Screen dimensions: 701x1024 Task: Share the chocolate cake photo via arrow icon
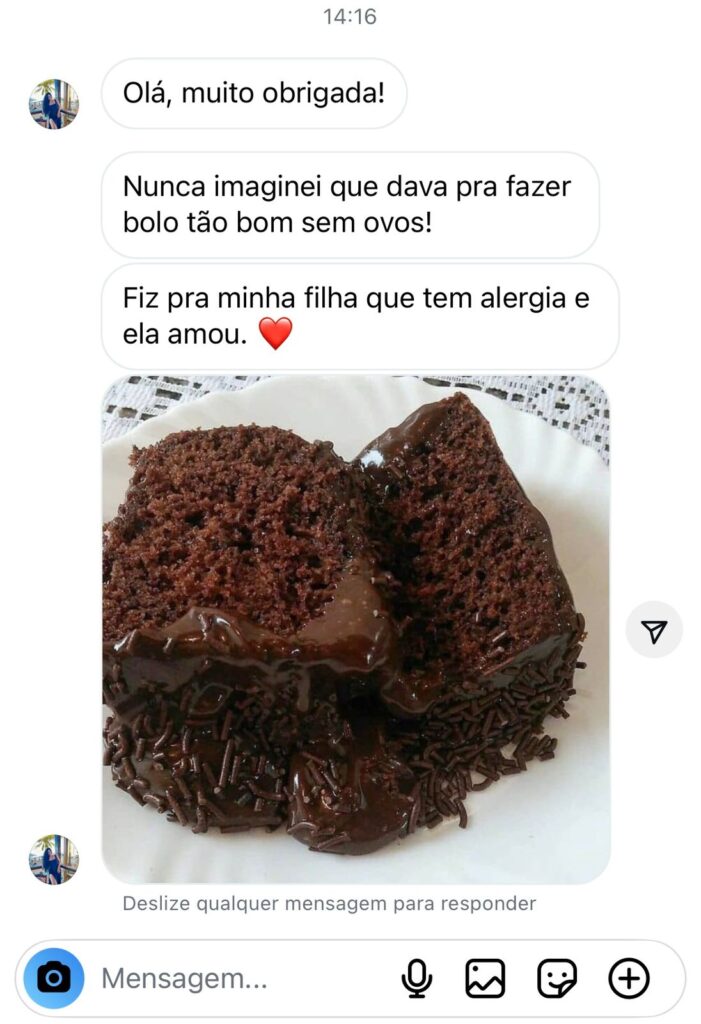654,630
